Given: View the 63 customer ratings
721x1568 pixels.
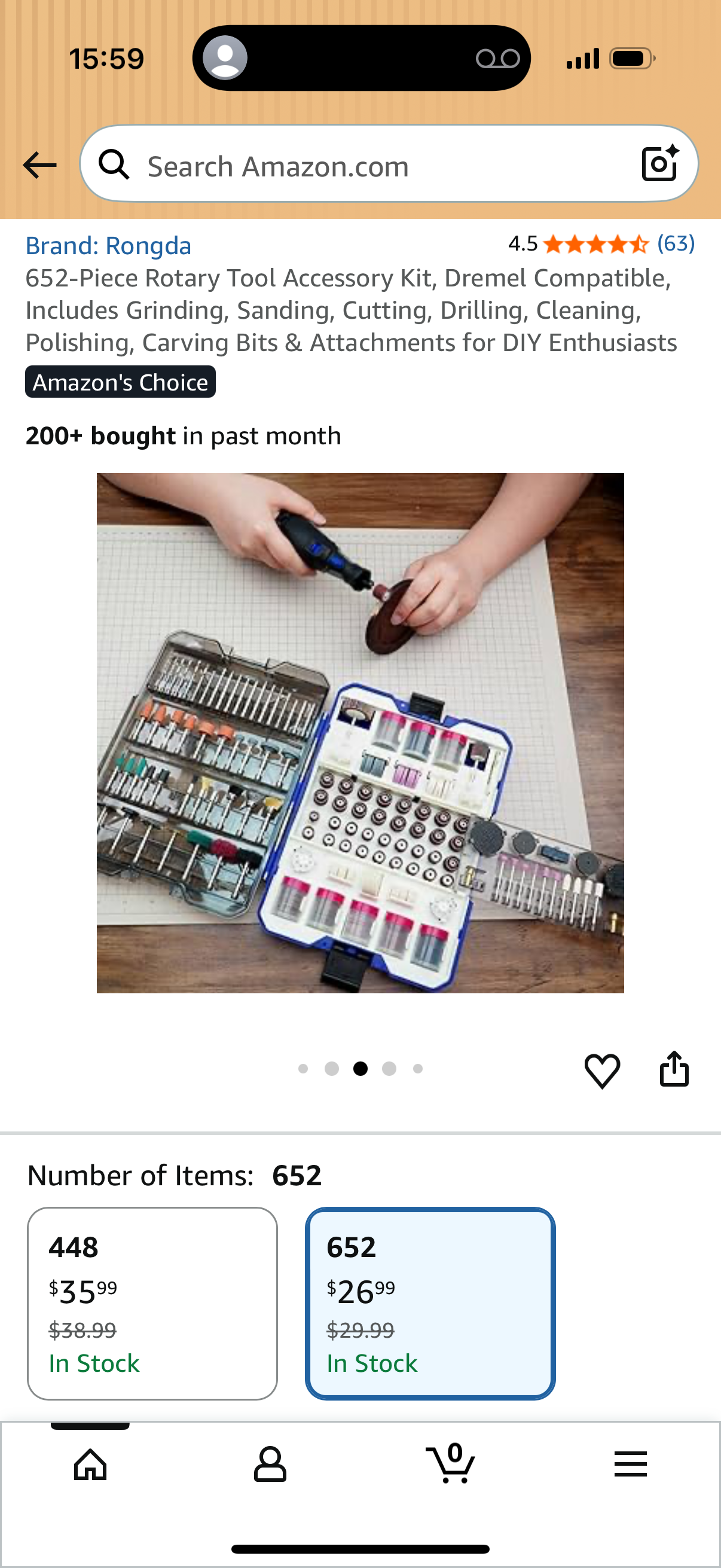Looking at the screenshot, I should tap(676, 243).
